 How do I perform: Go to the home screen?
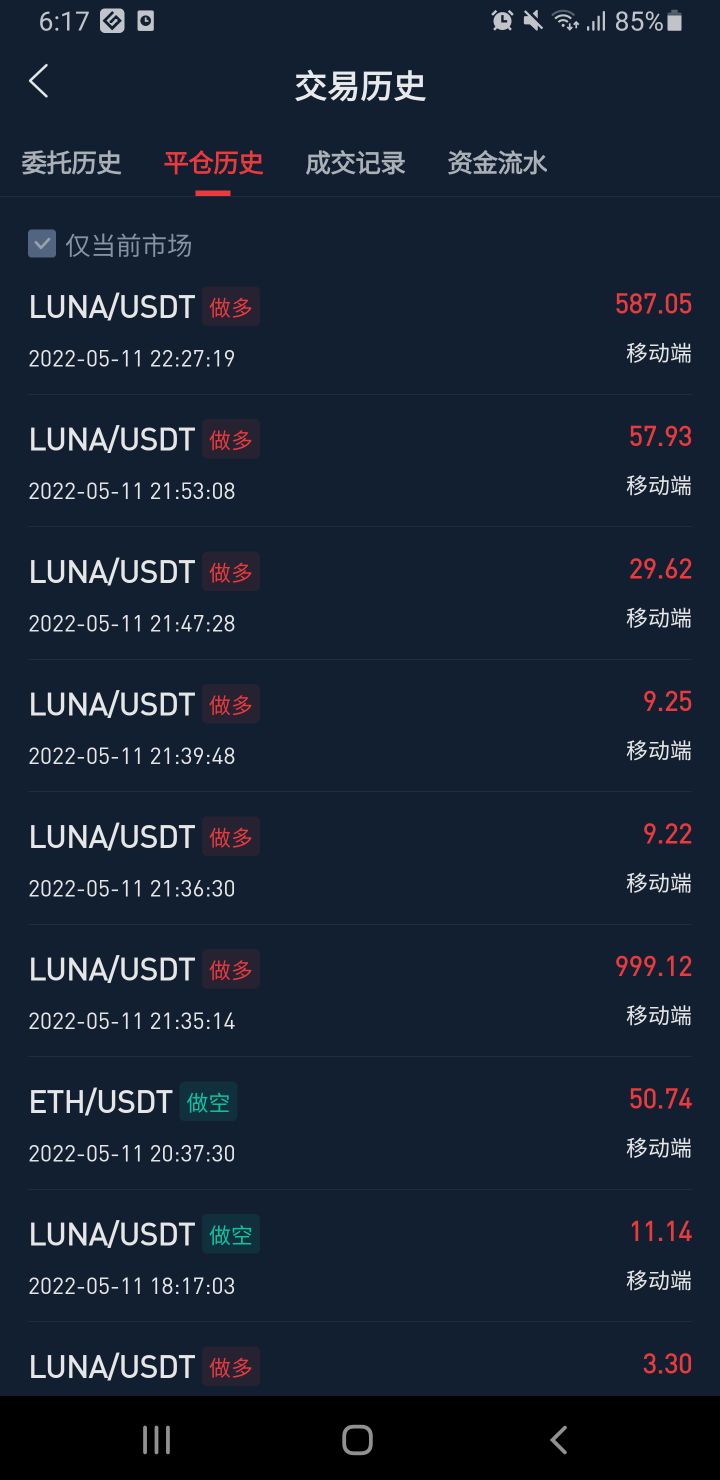pyautogui.click(x=357, y=1439)
